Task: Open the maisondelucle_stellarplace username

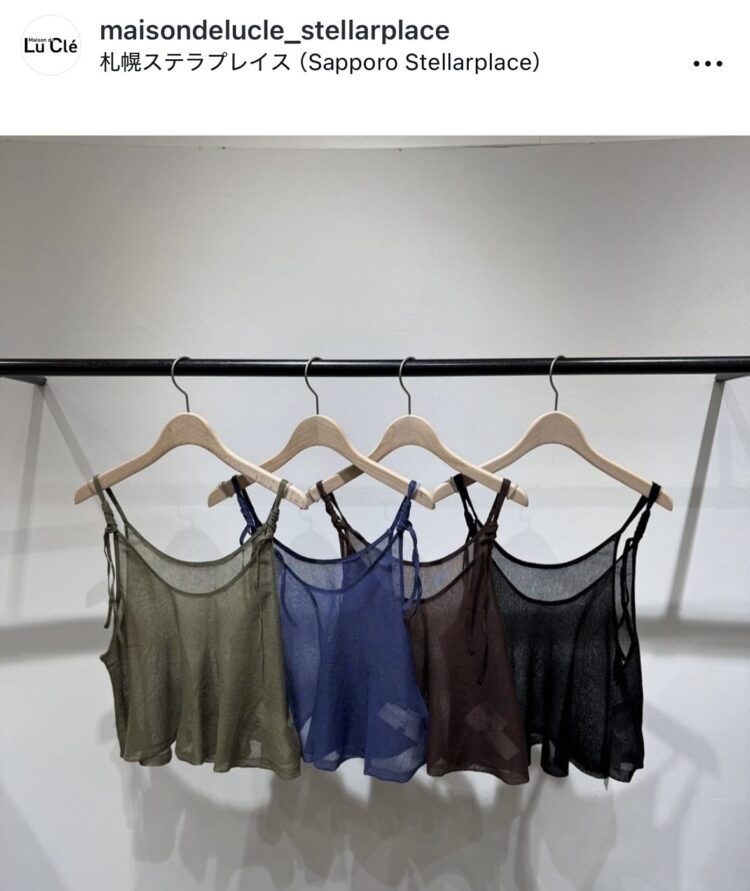Action: 274,30
